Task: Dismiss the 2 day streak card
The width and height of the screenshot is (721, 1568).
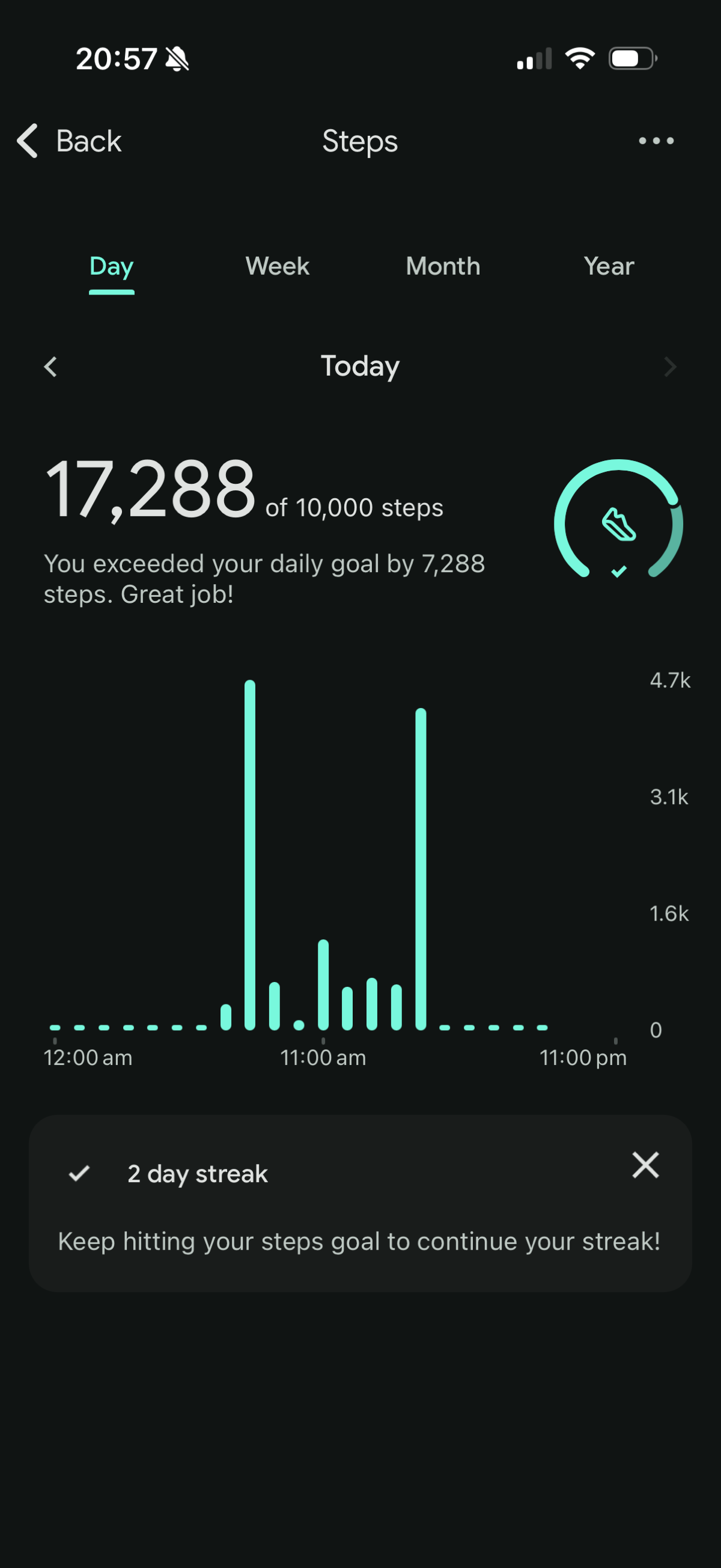Action: pos(645,1165)
